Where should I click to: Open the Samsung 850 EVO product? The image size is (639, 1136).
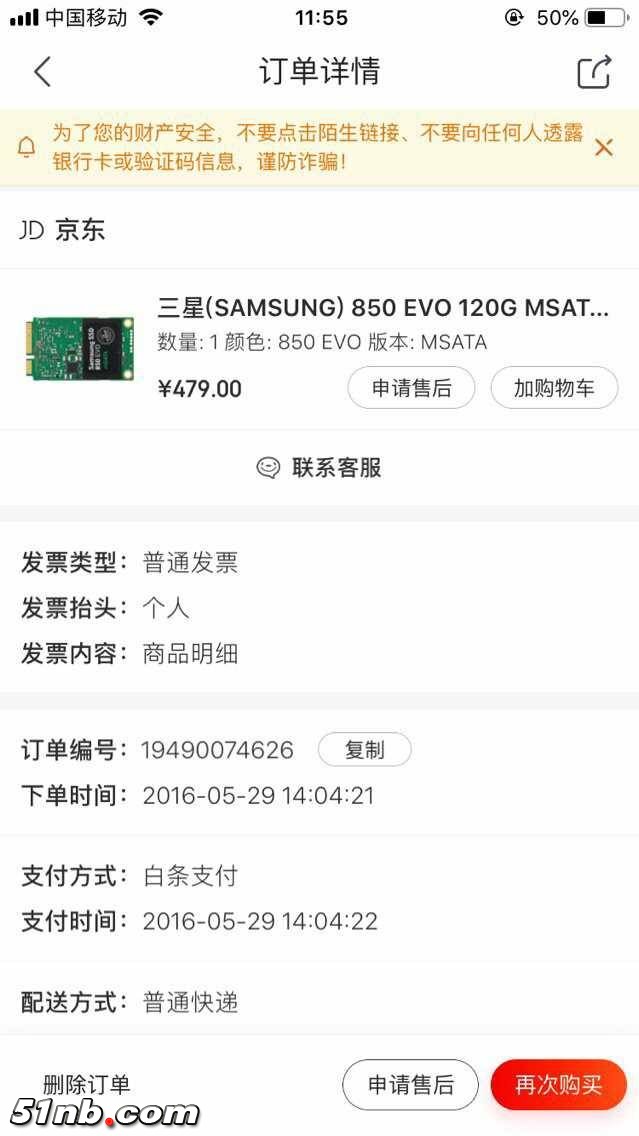pyautogui.click(x=382, y=308)
